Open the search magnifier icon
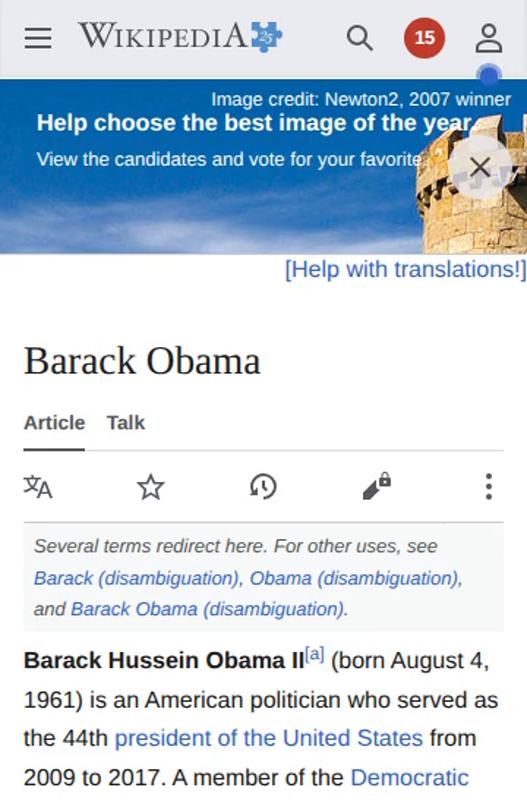The image size is (527, 800). click(x=360, y=38)
